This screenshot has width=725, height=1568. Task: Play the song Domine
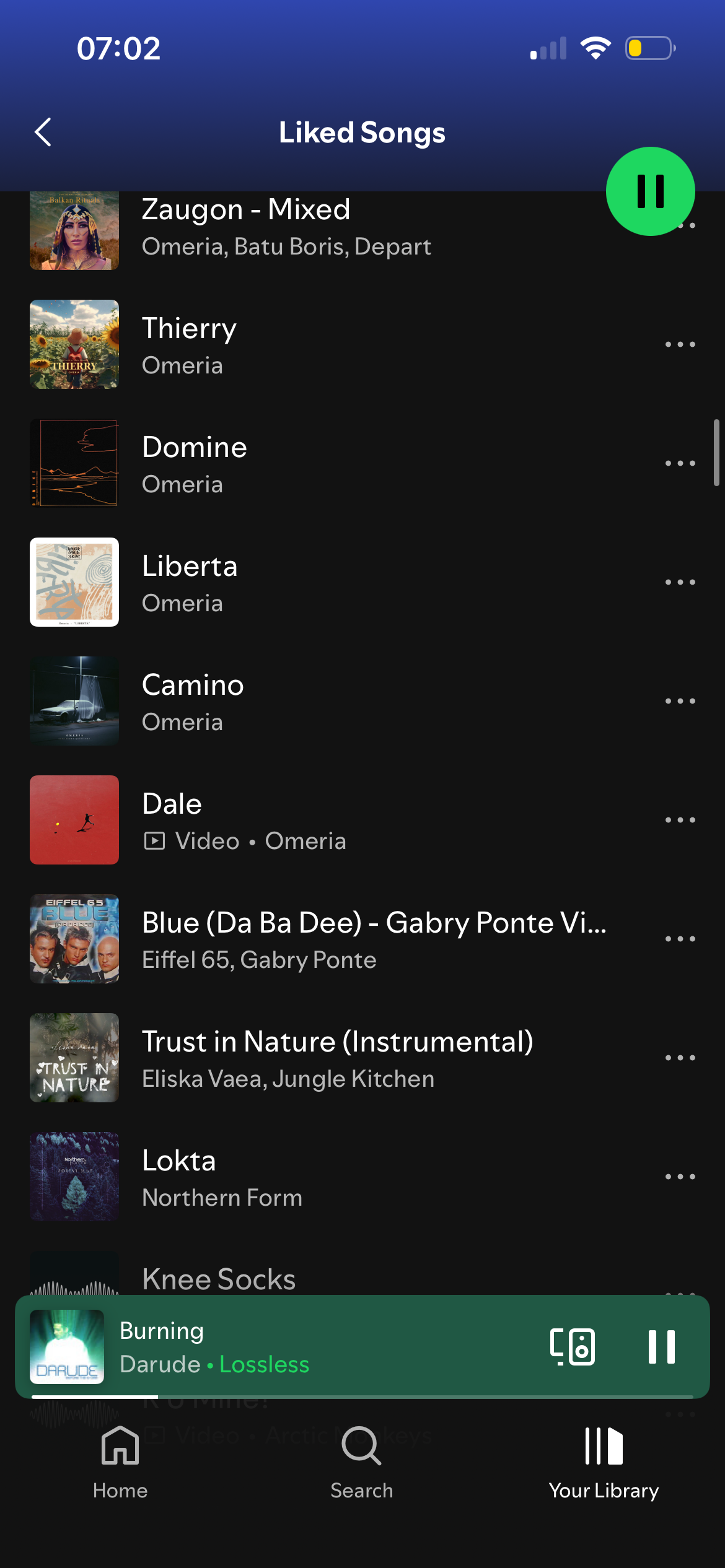(310, 464)
